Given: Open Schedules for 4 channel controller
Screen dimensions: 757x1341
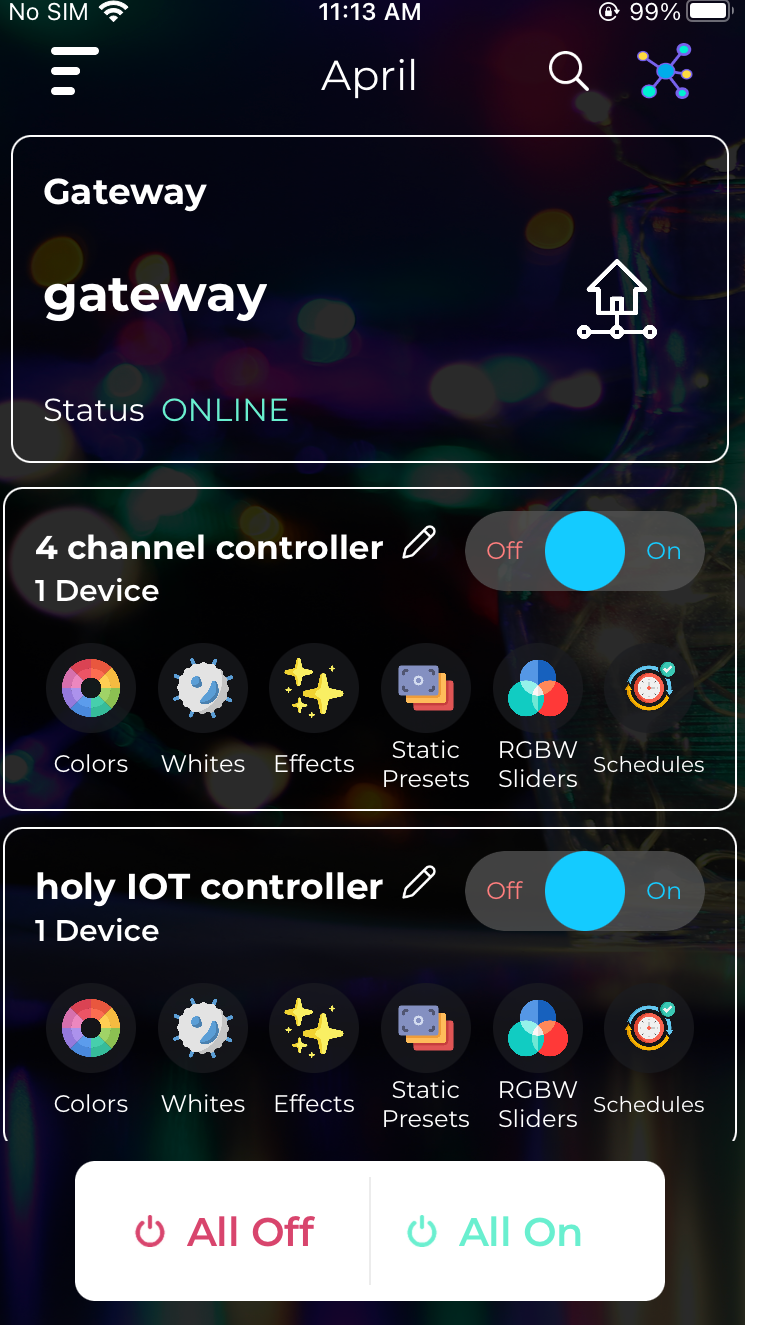Looking at the screenshot, I should pos(649,688).
